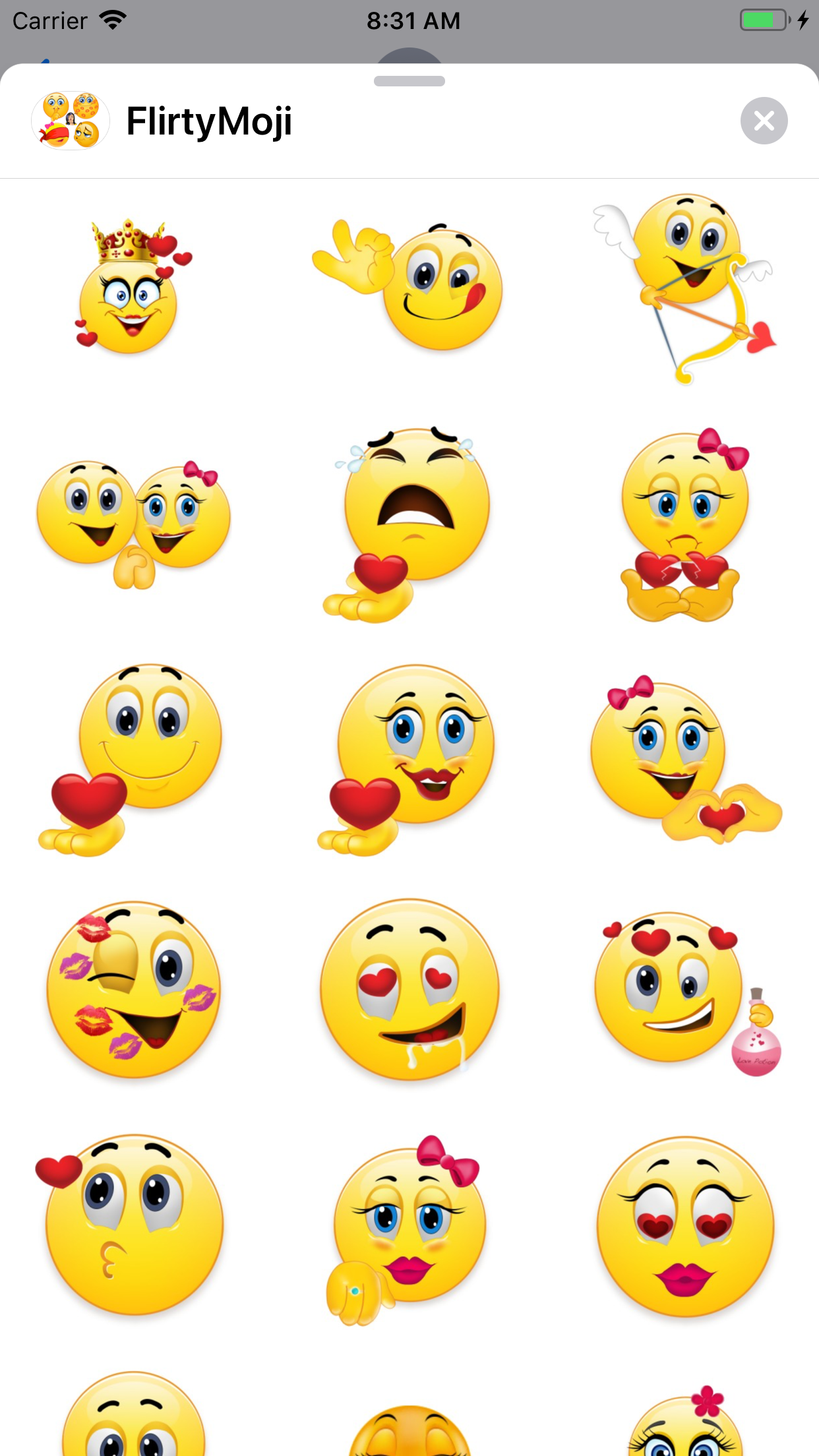Image resolution: width=819 pixels, height=1456 pixels.
Task: Tap the FlirtyMoji title text
Action: [x=209, y=121]
